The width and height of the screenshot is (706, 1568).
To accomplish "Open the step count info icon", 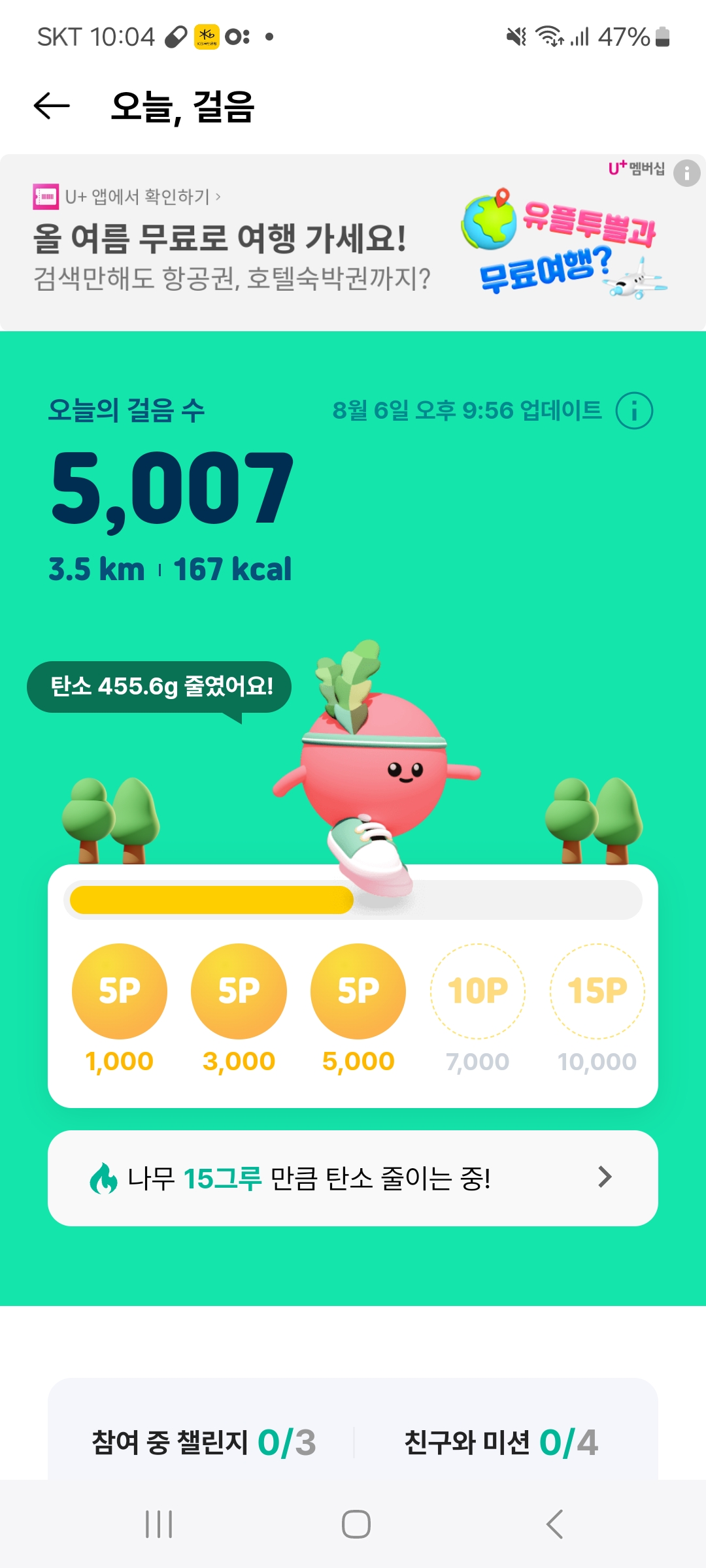I will (x=634, y=411).
